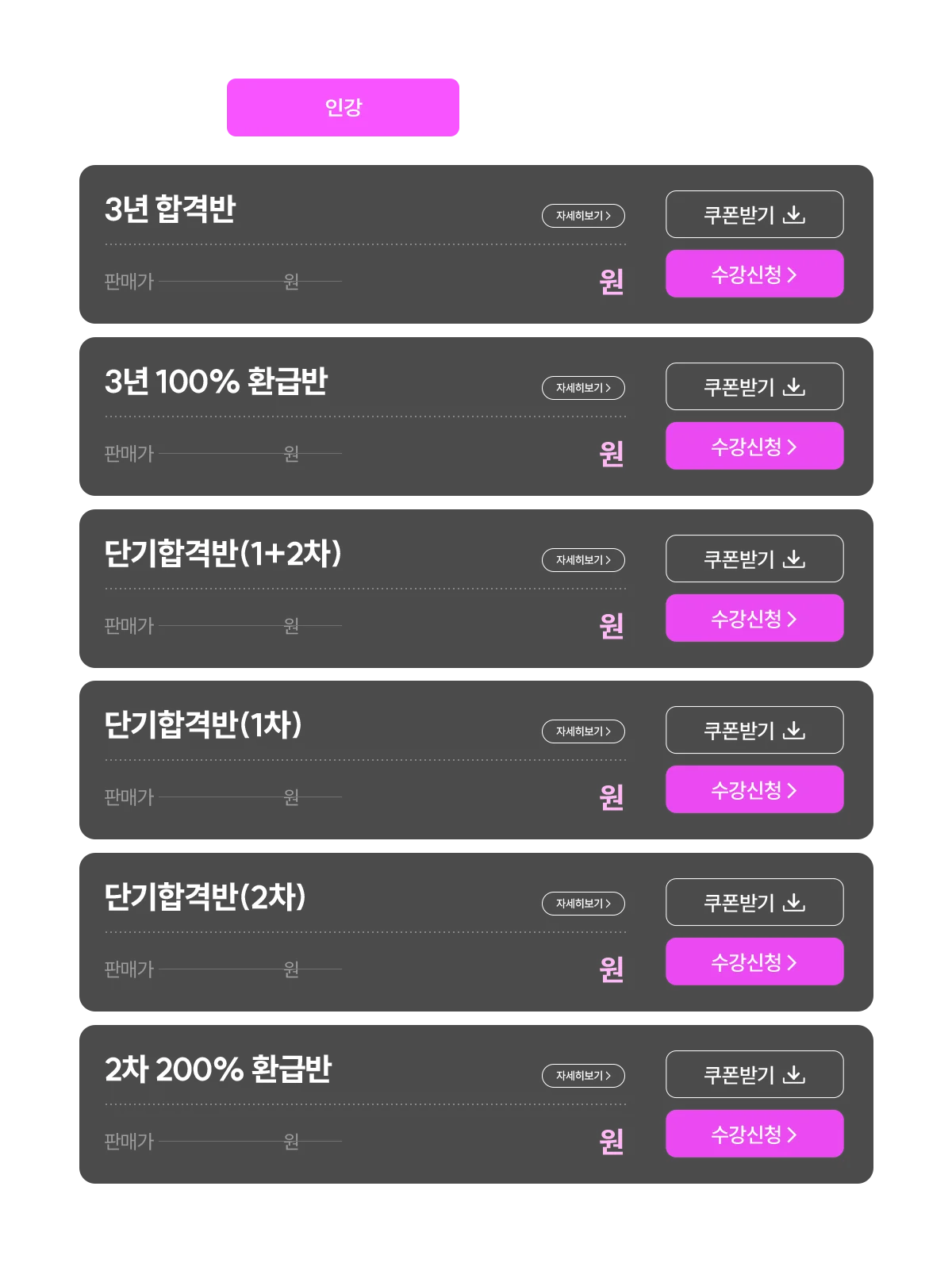Click the download icon on 단기합격반(1+2차) coupon
This screenshot has width=952, height=1263.
tap(795, 559)
